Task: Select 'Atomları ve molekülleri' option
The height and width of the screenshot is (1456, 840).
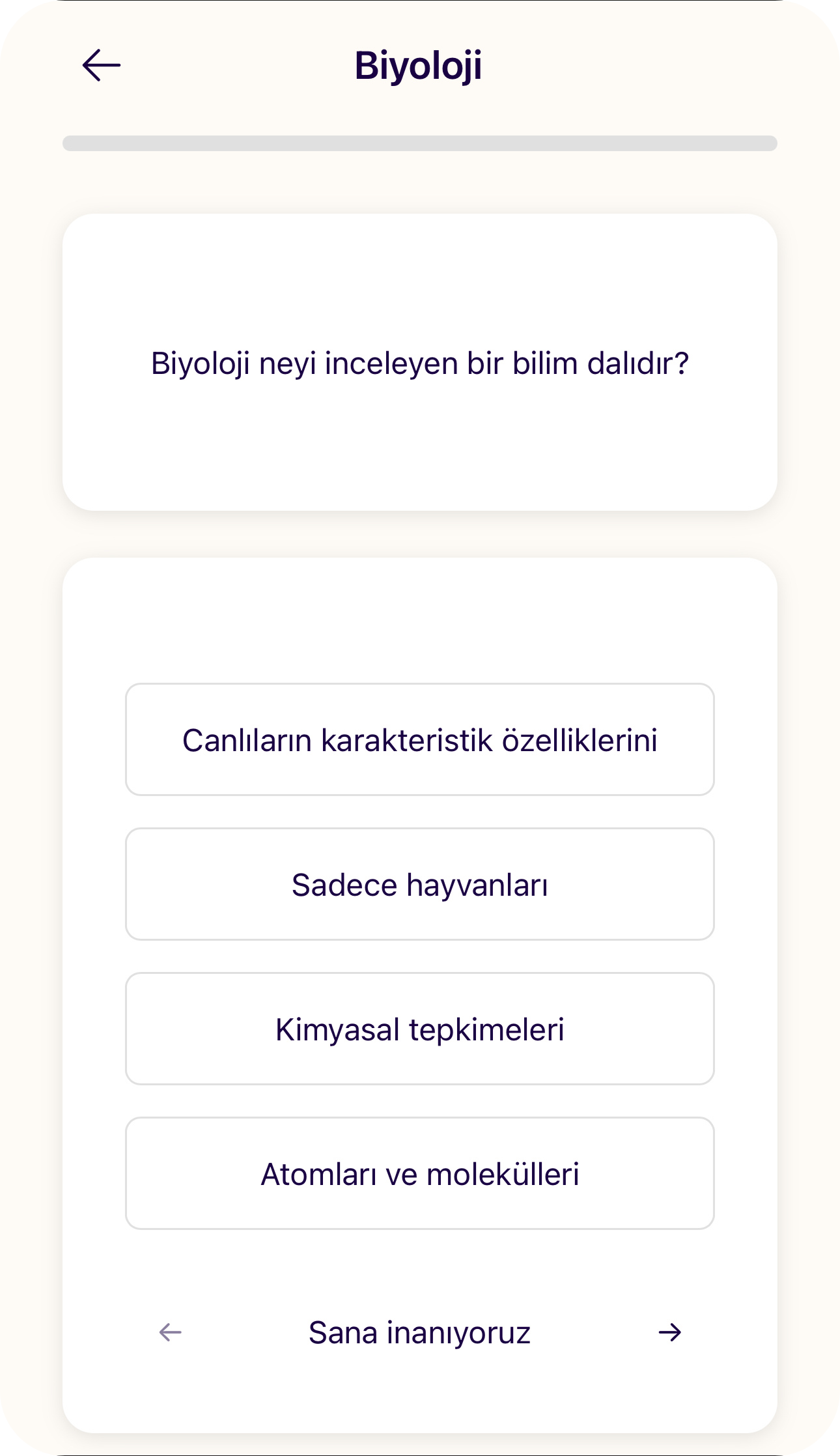Action: (420, 1175)
